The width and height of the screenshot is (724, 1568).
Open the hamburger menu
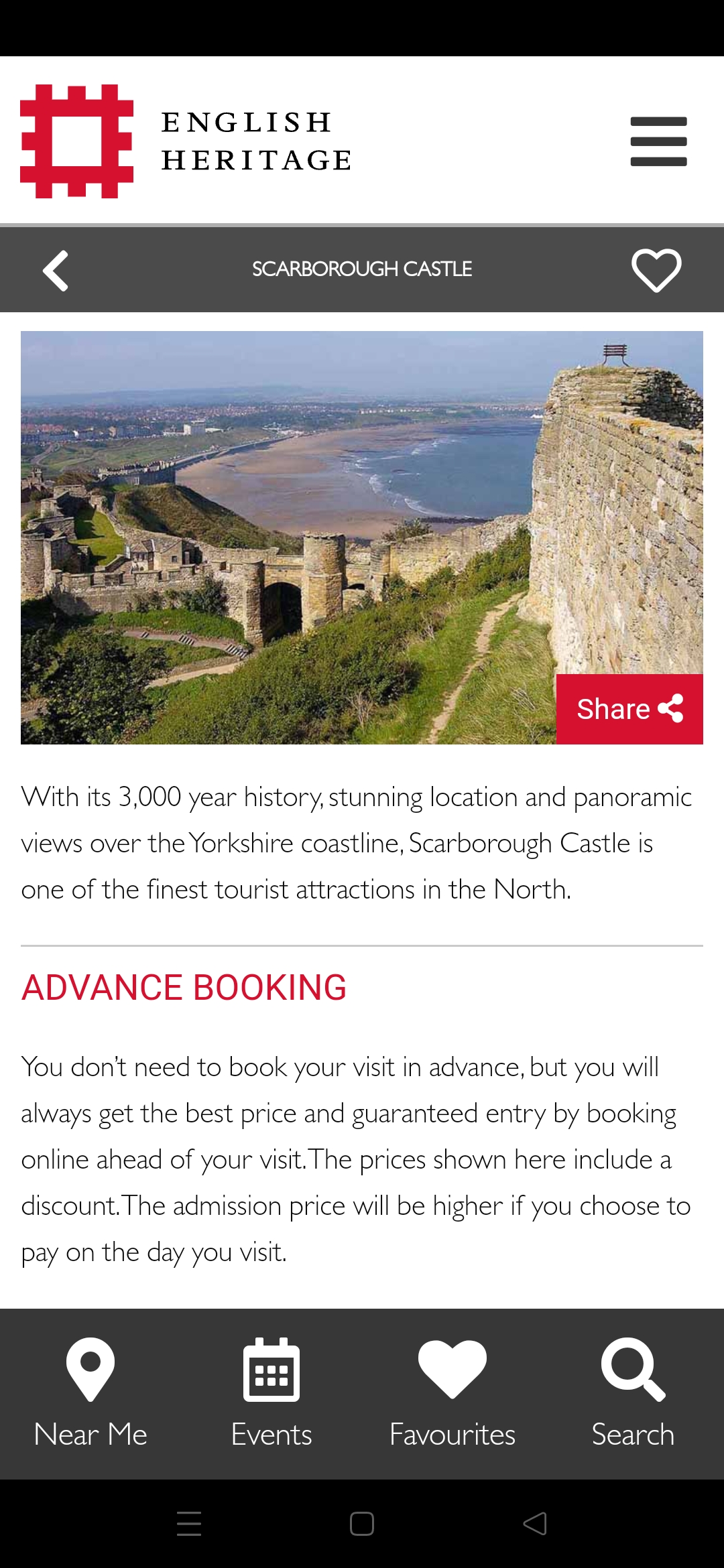pyautogui.click(x=658, y=141)
